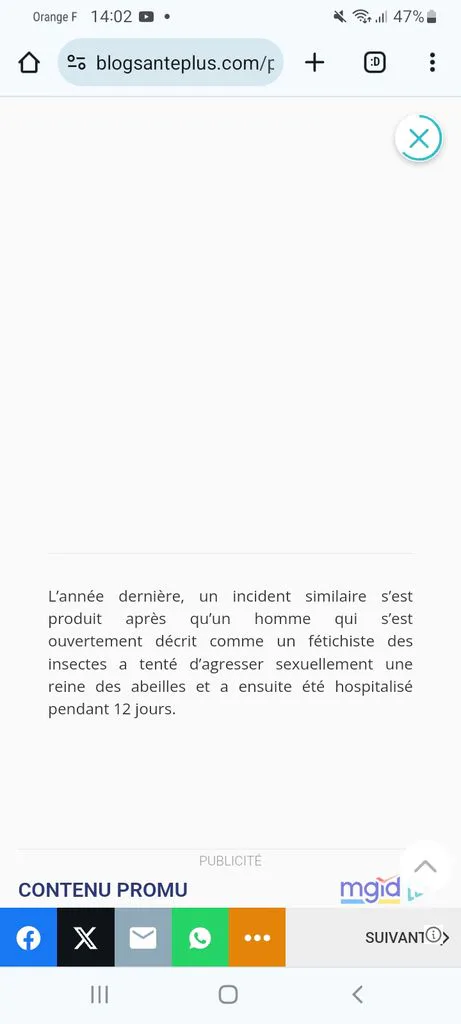Open the mgid ad provider link
The image size is (461, 1024).
tap(370, 889)
